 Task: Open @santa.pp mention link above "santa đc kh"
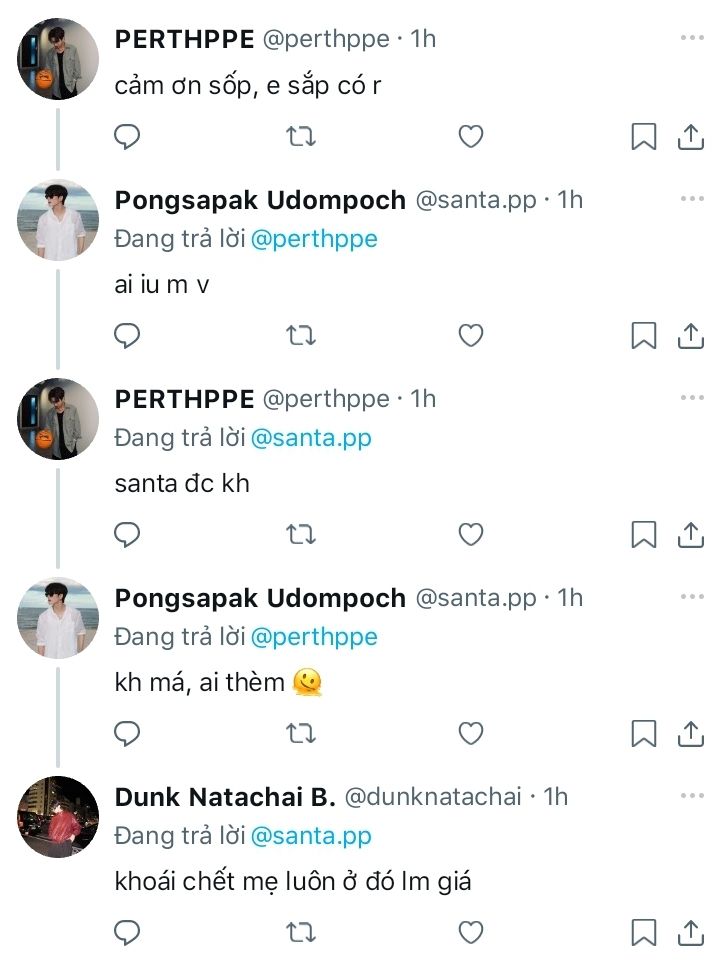click(310, 438)
